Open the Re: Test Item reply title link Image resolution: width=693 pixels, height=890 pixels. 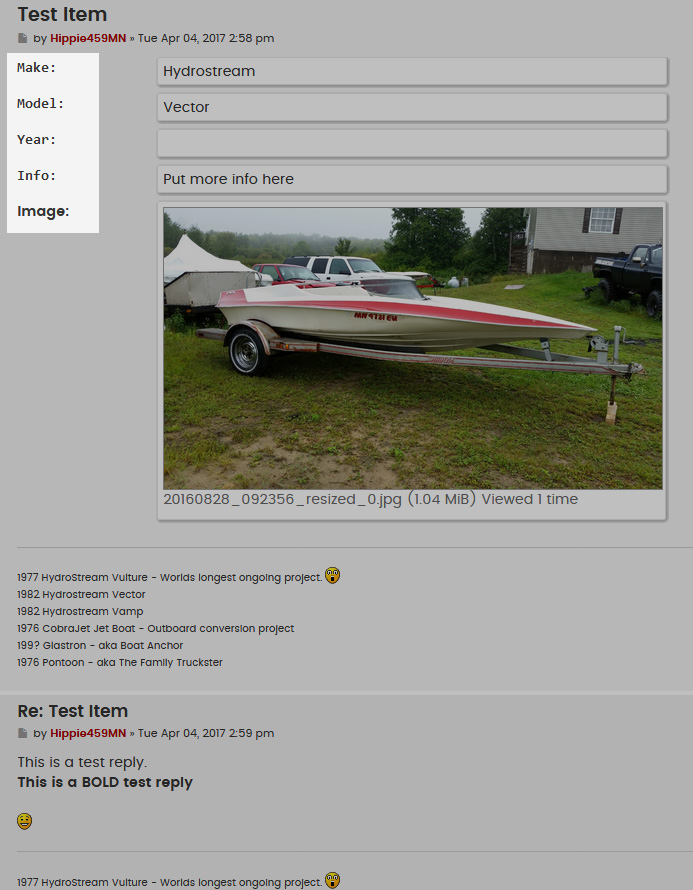coord(72,711)
